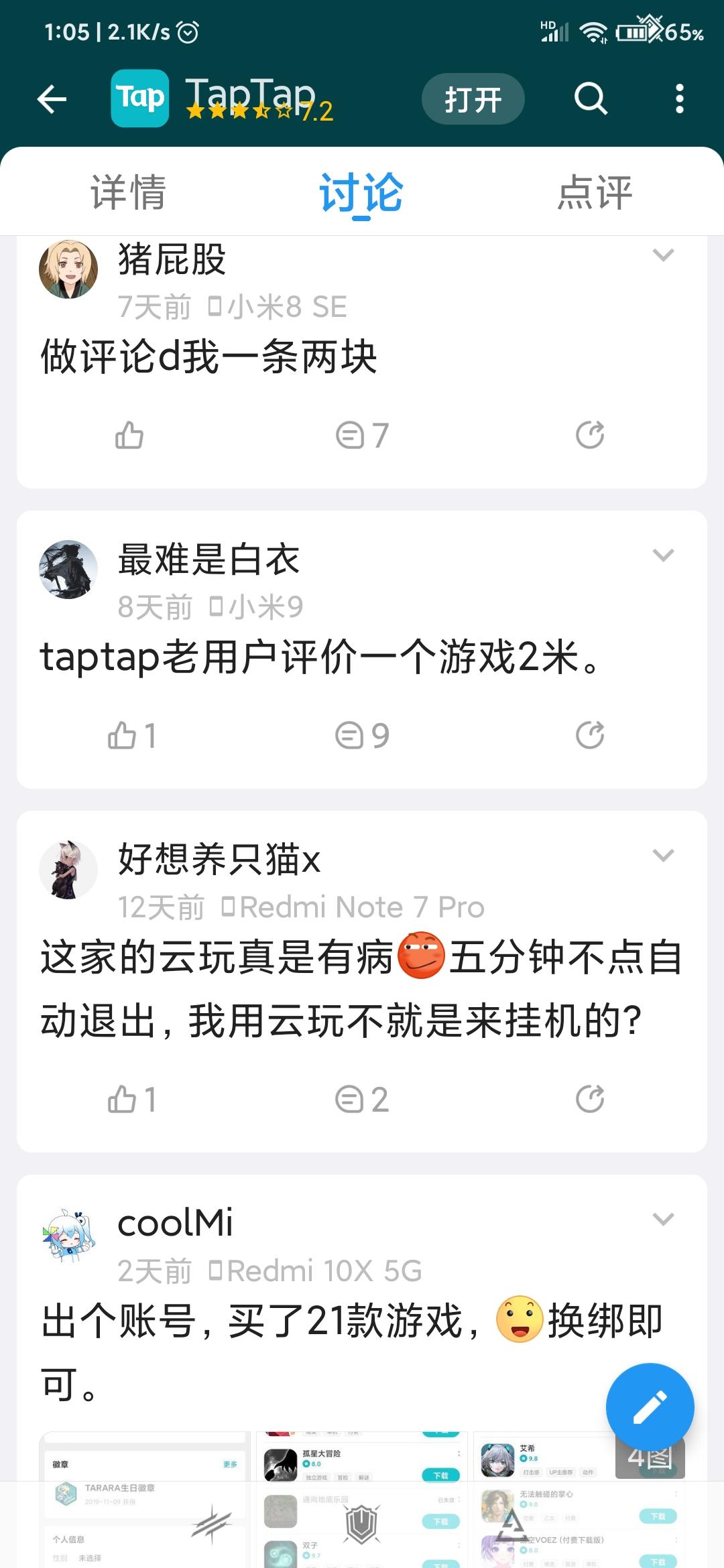Like 好想养只猫x's post

(131, 1099)
